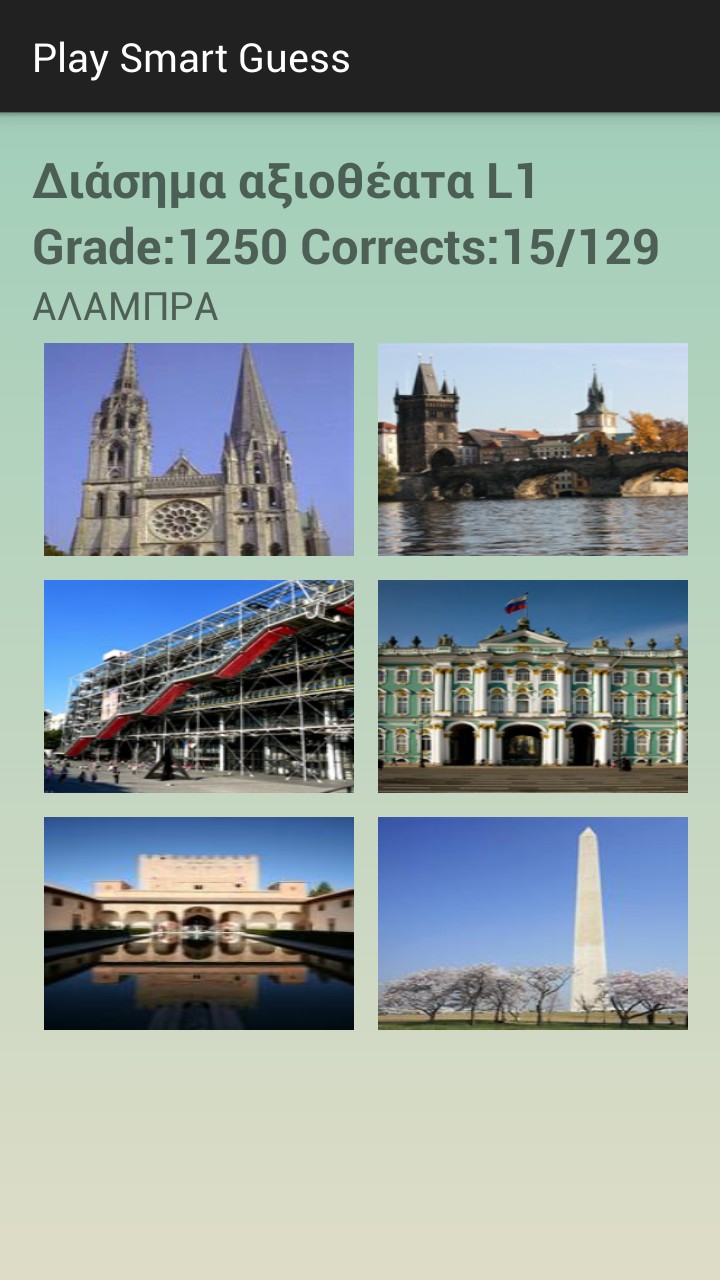Choose the courtyard with reflecting pool photo
Screen dimensions: 720x1280
199,923
